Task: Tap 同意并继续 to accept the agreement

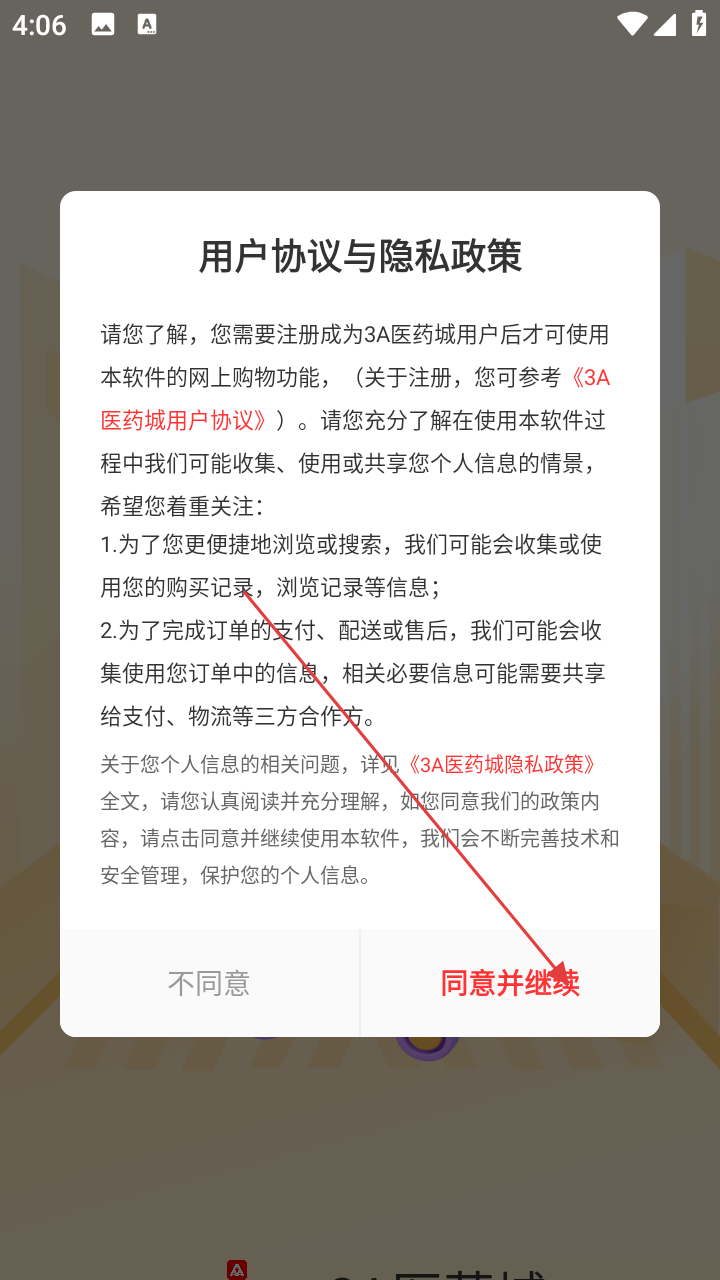Action: coord(510,983)
